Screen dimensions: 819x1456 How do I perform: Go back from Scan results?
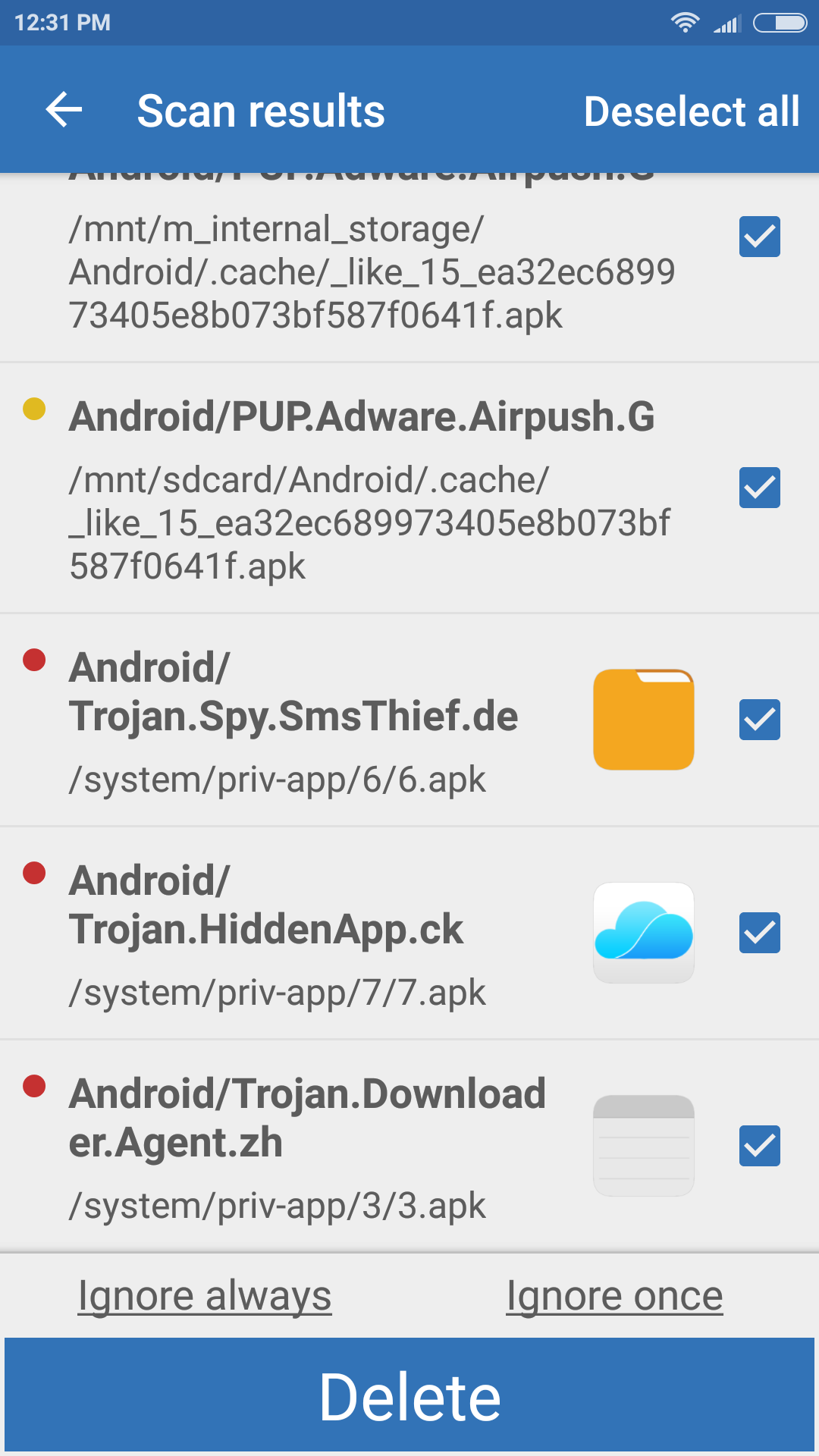tap(64, 111)
